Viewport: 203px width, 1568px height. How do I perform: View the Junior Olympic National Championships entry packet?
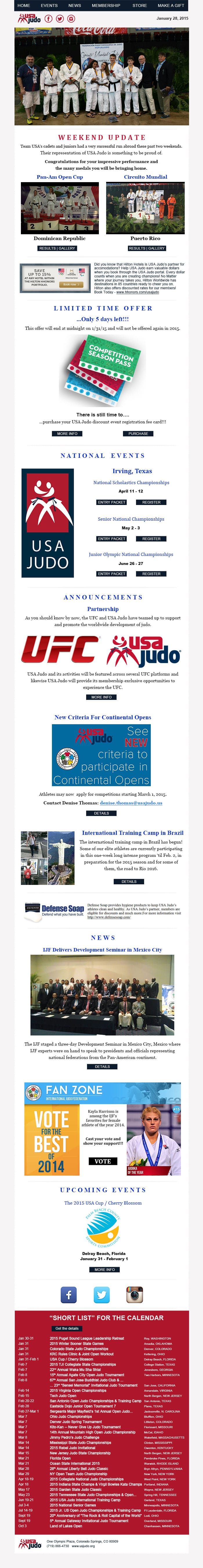112,573
